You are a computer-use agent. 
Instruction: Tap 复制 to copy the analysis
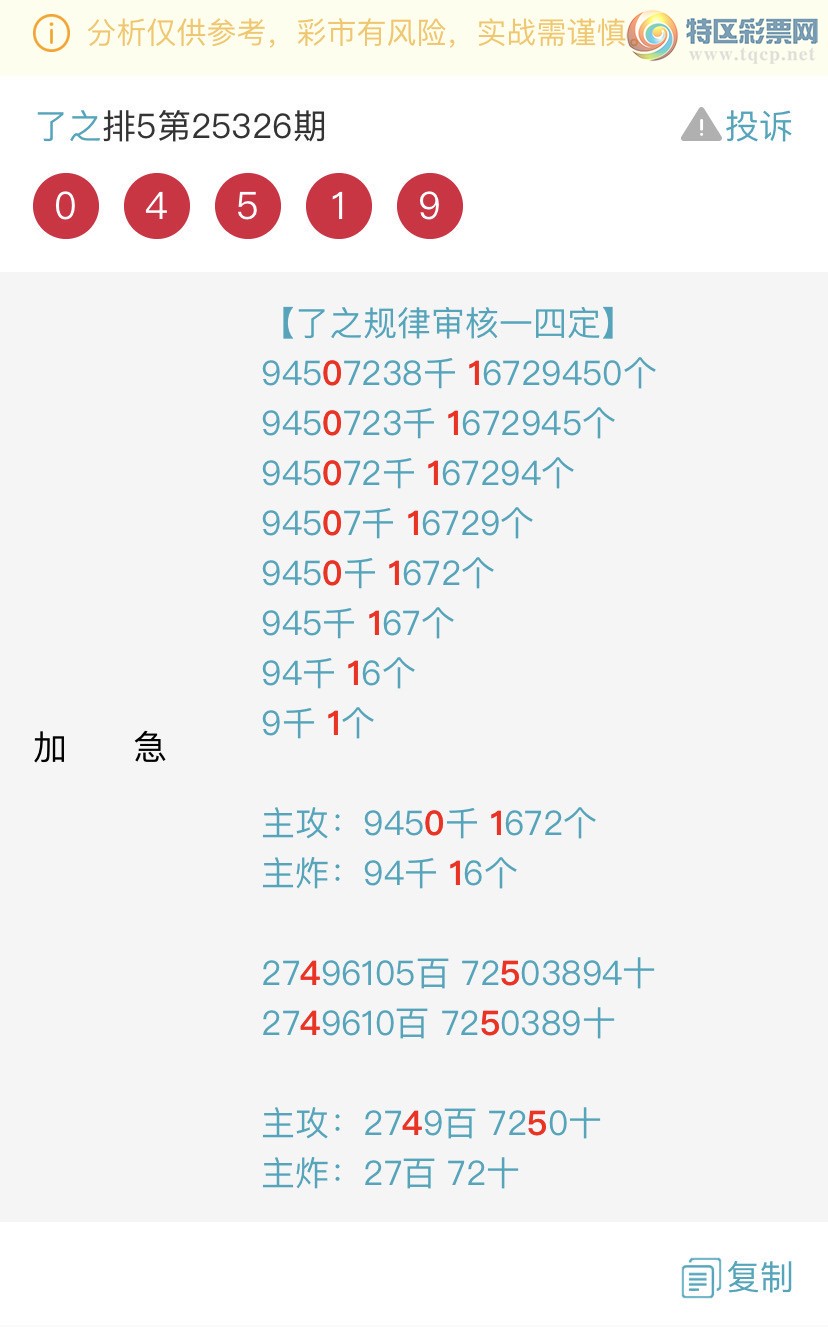point(738,1278)
